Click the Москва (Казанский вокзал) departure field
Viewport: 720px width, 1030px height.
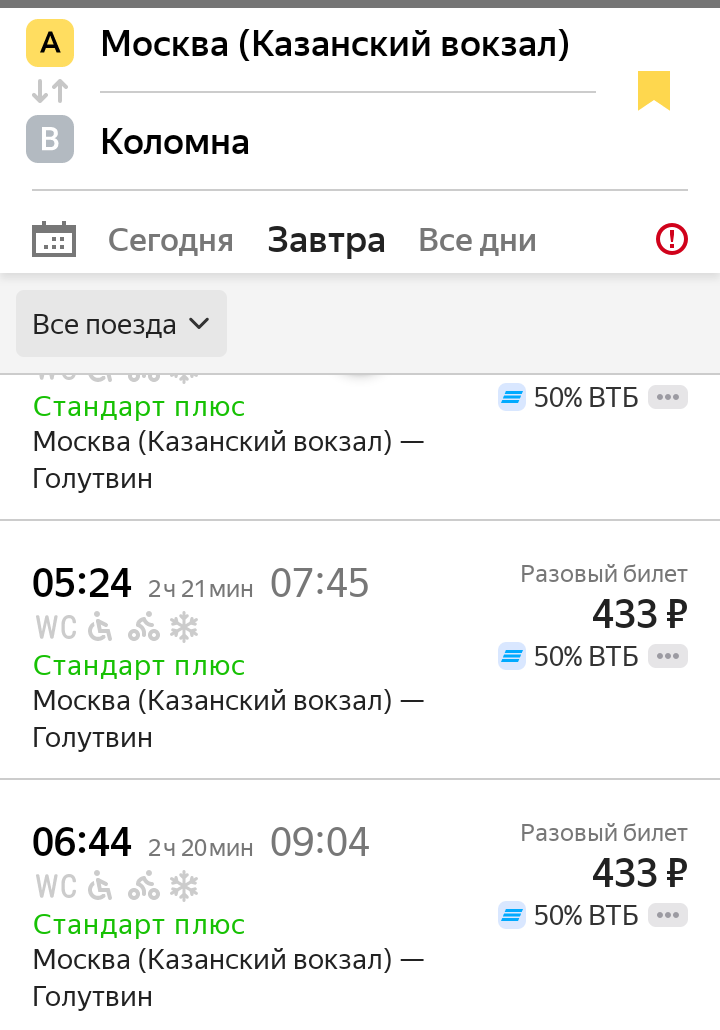click(x=335, y=44)
